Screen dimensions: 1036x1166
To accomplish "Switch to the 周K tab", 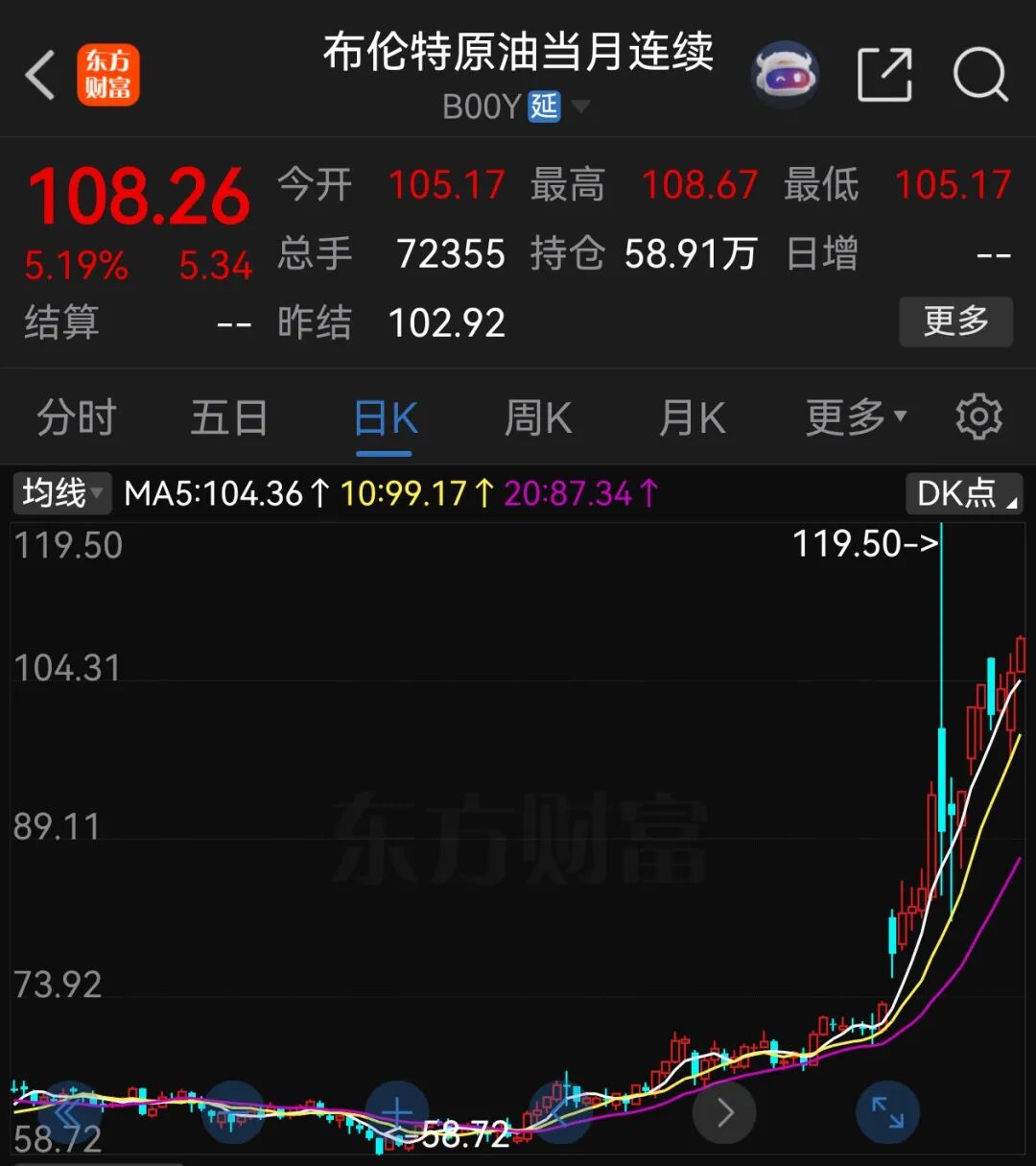I will coord(538,418).
